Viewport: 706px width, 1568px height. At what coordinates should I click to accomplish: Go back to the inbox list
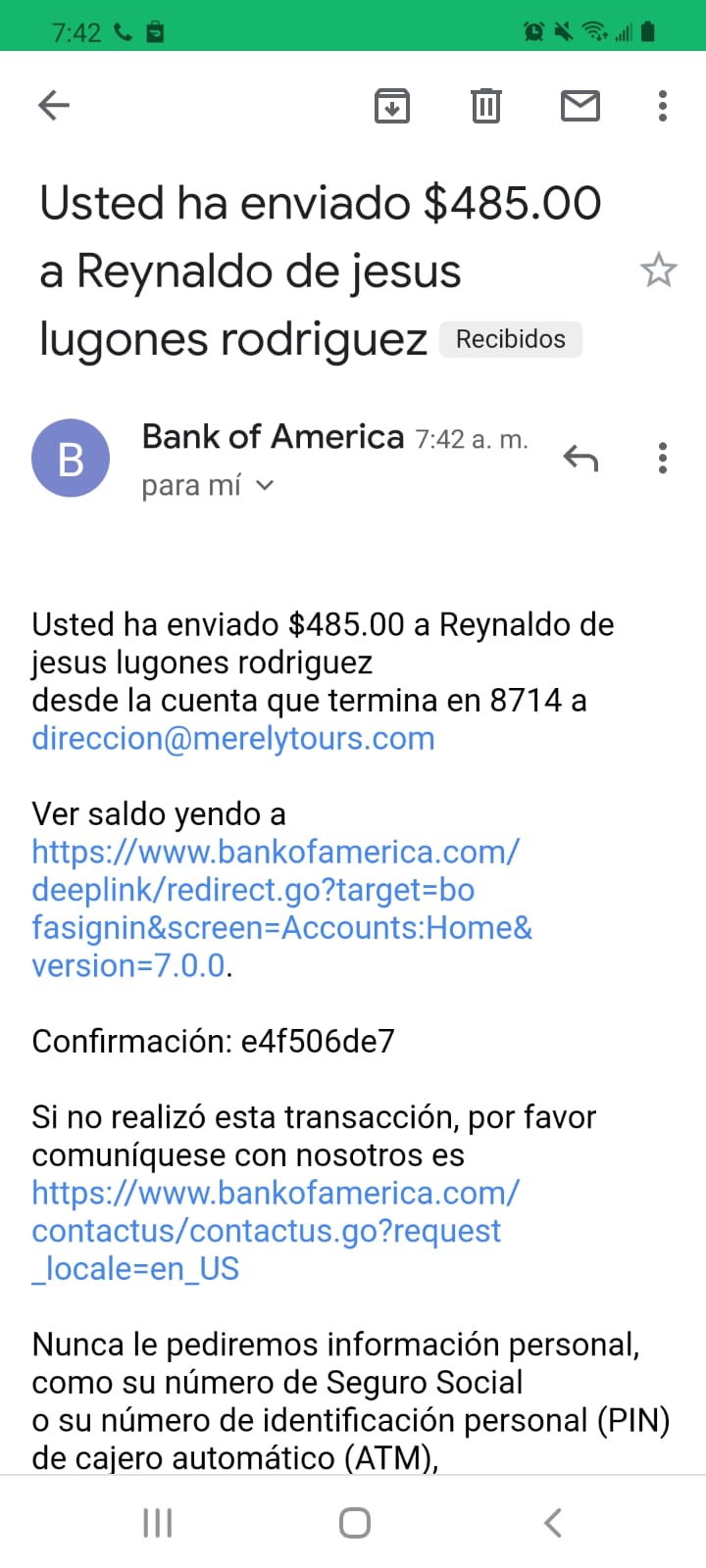point(54,105)
